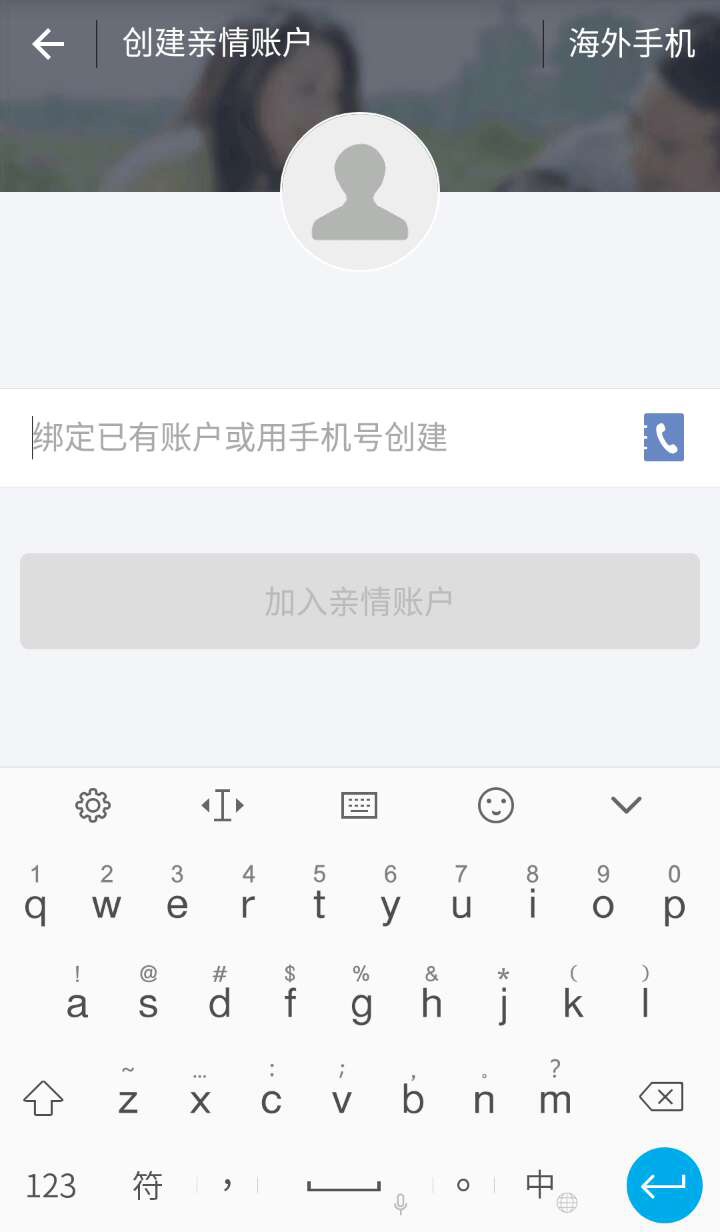720x1232 pixels.
Task: Open the 符 symbols keyboard
Action: tap(148, 1186)
